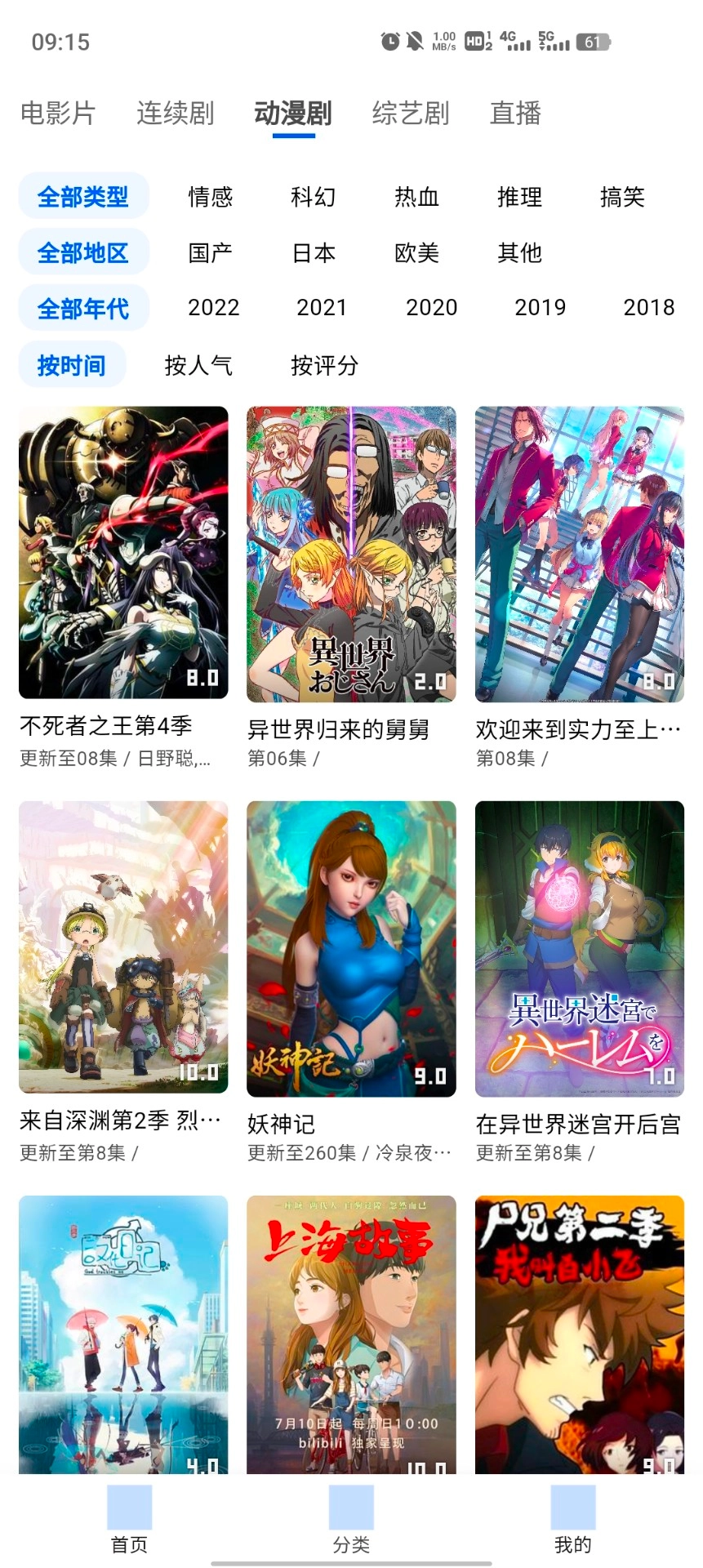Open 不死者之王第4季 poster
The image size is (703, 1568).
(x=123, y=552)
